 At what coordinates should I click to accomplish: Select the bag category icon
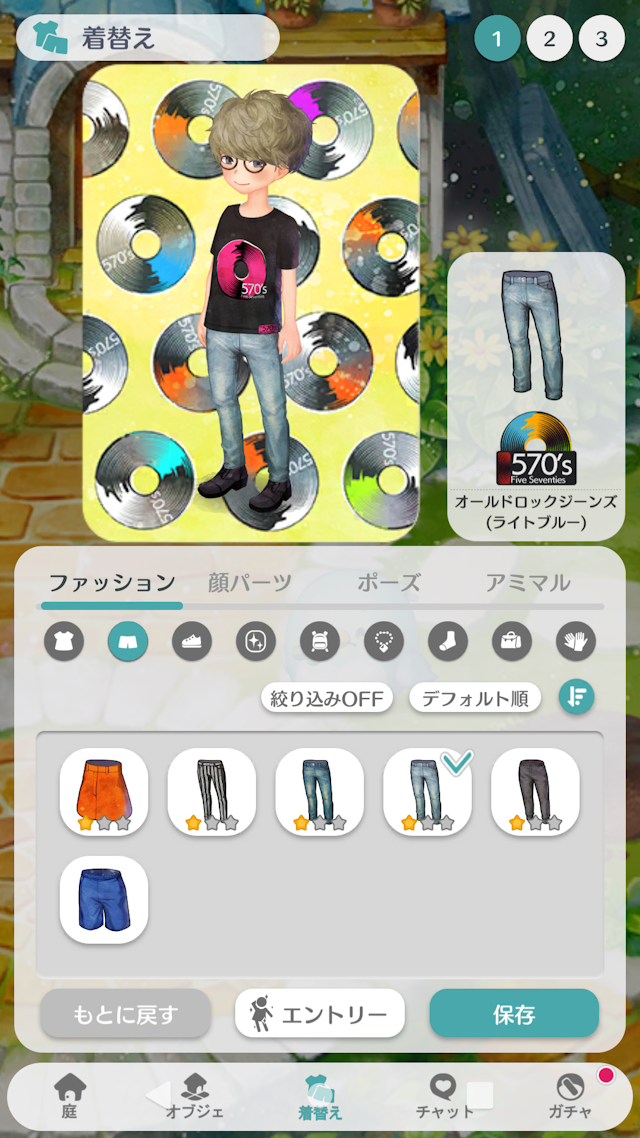[x=512, y=641]
